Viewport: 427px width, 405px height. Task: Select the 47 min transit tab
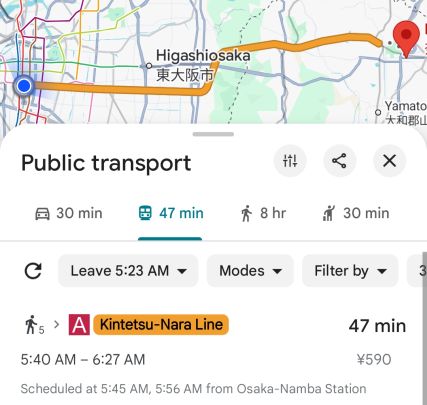170,213
